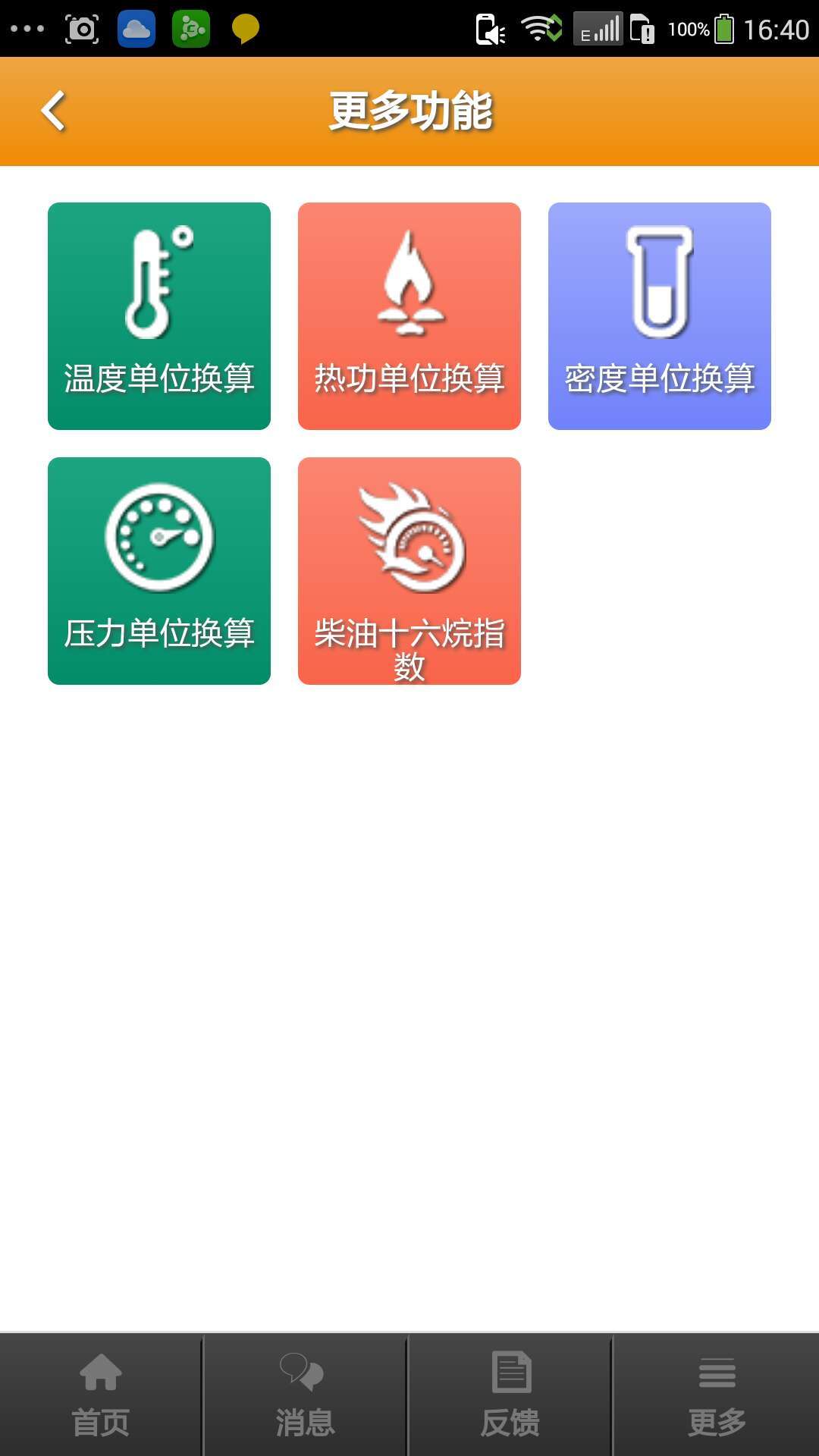Open the 反馈 feedback tab
Image resolution: width=819 pixels, height=1456 pixels.
click(510, 1395)
